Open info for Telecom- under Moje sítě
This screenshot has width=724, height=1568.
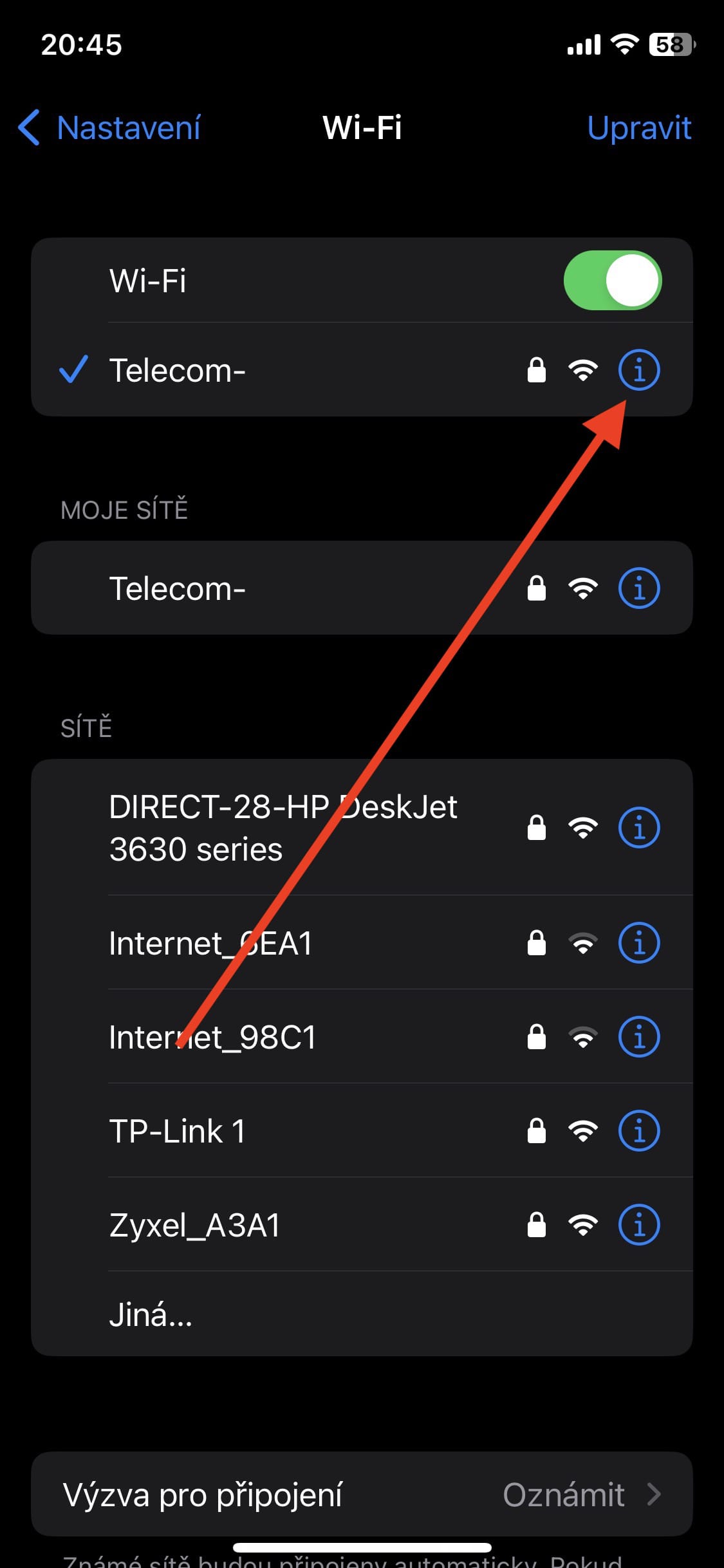click(638, 588)
